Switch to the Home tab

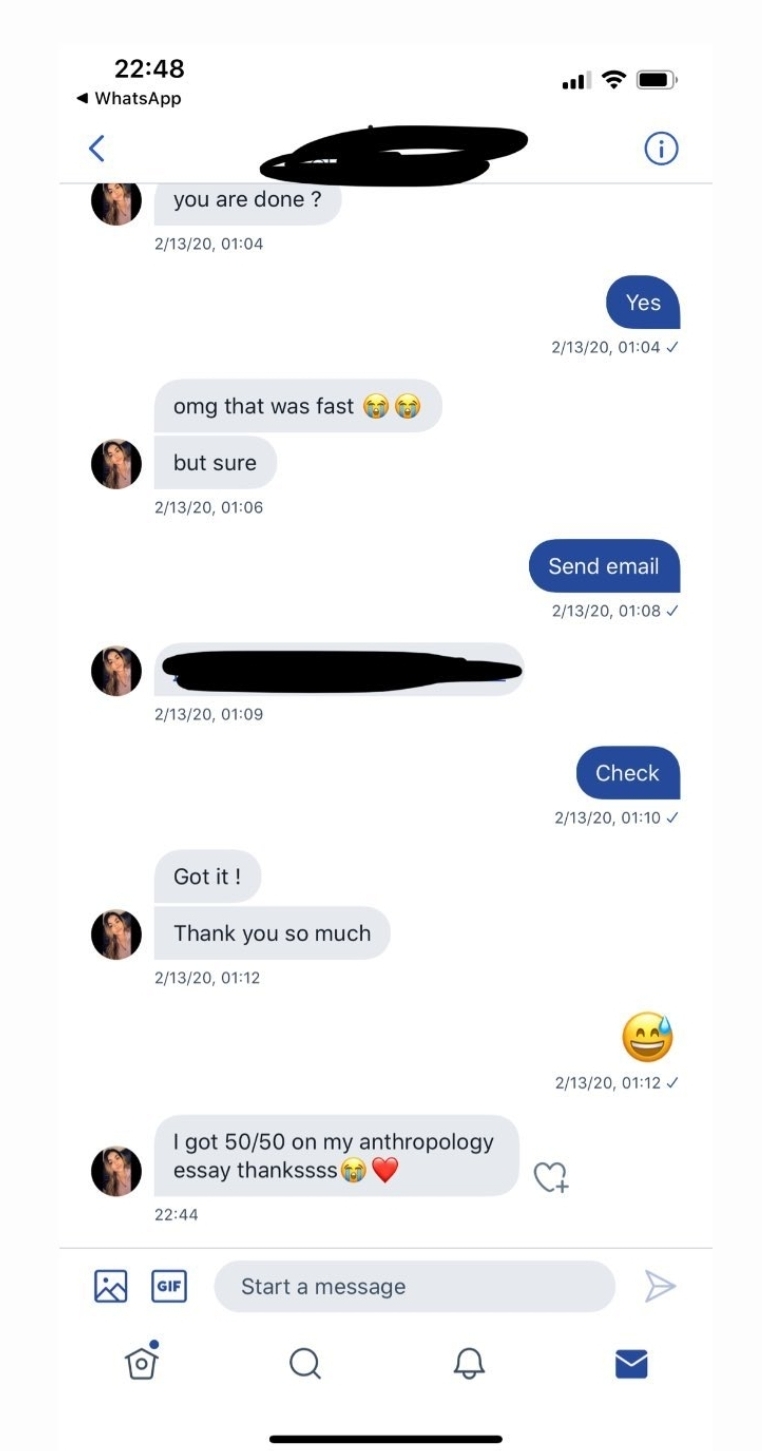click(141, 1363)
